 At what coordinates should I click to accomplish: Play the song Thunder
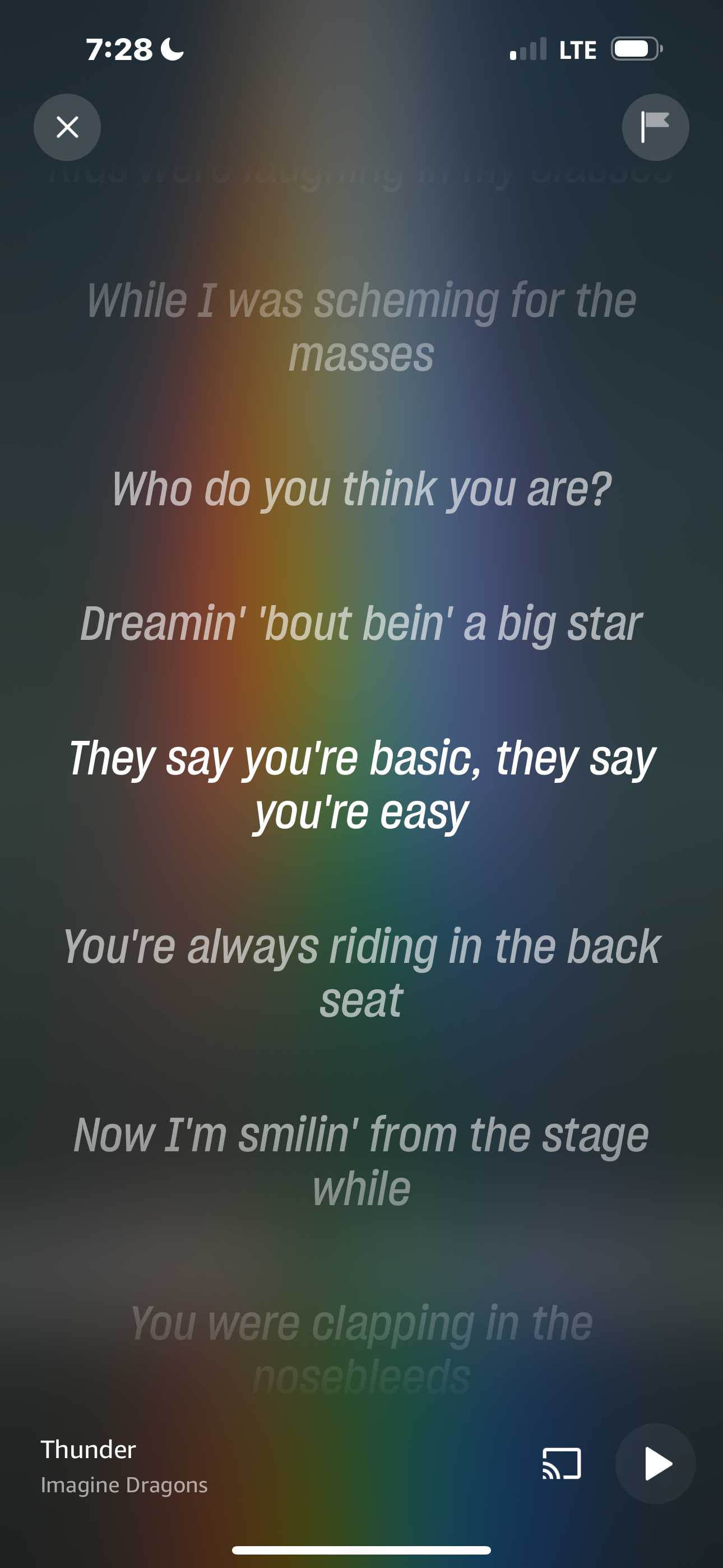pos(655,1463)
